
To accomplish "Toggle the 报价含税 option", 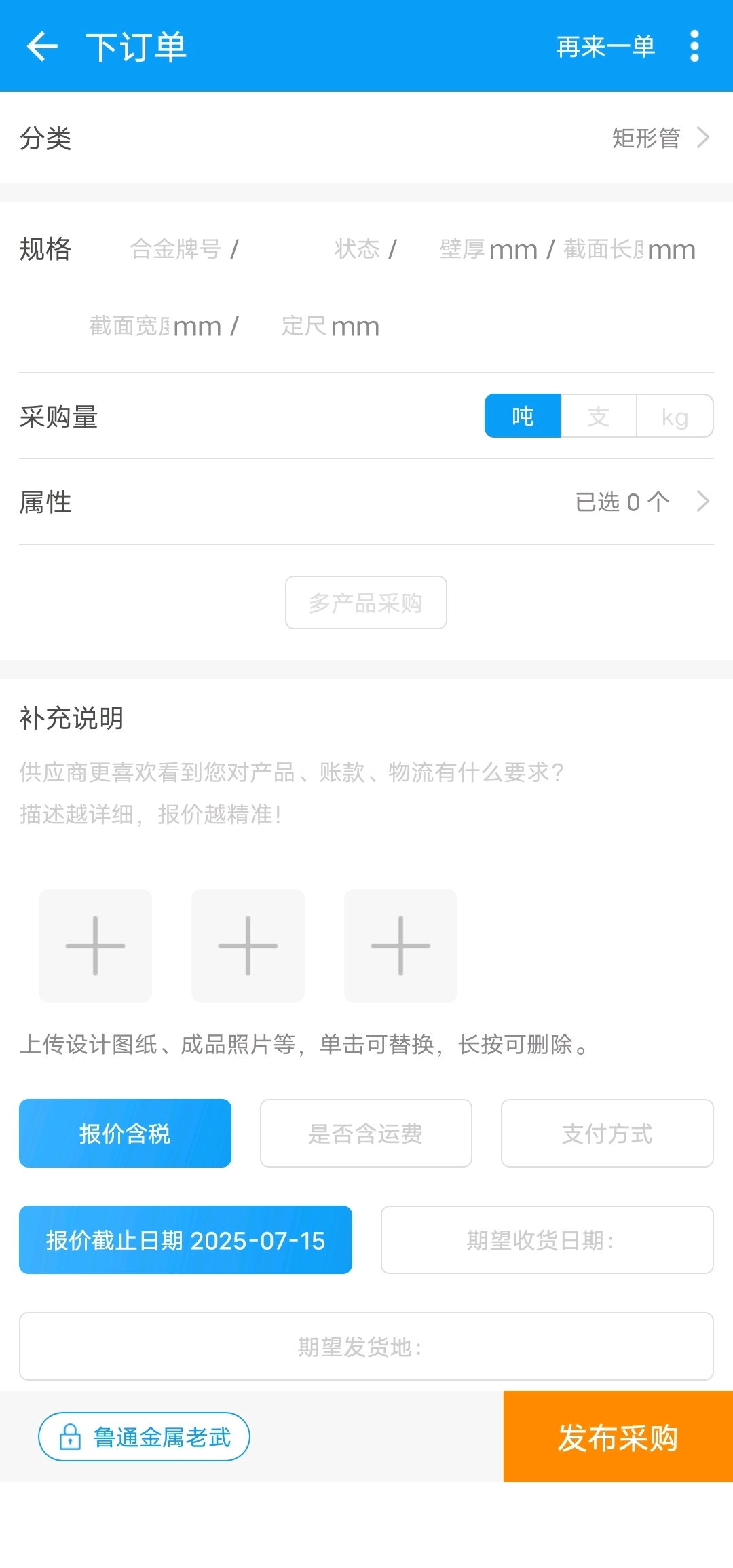I will pyautogui.click(x=125, y=1133).
